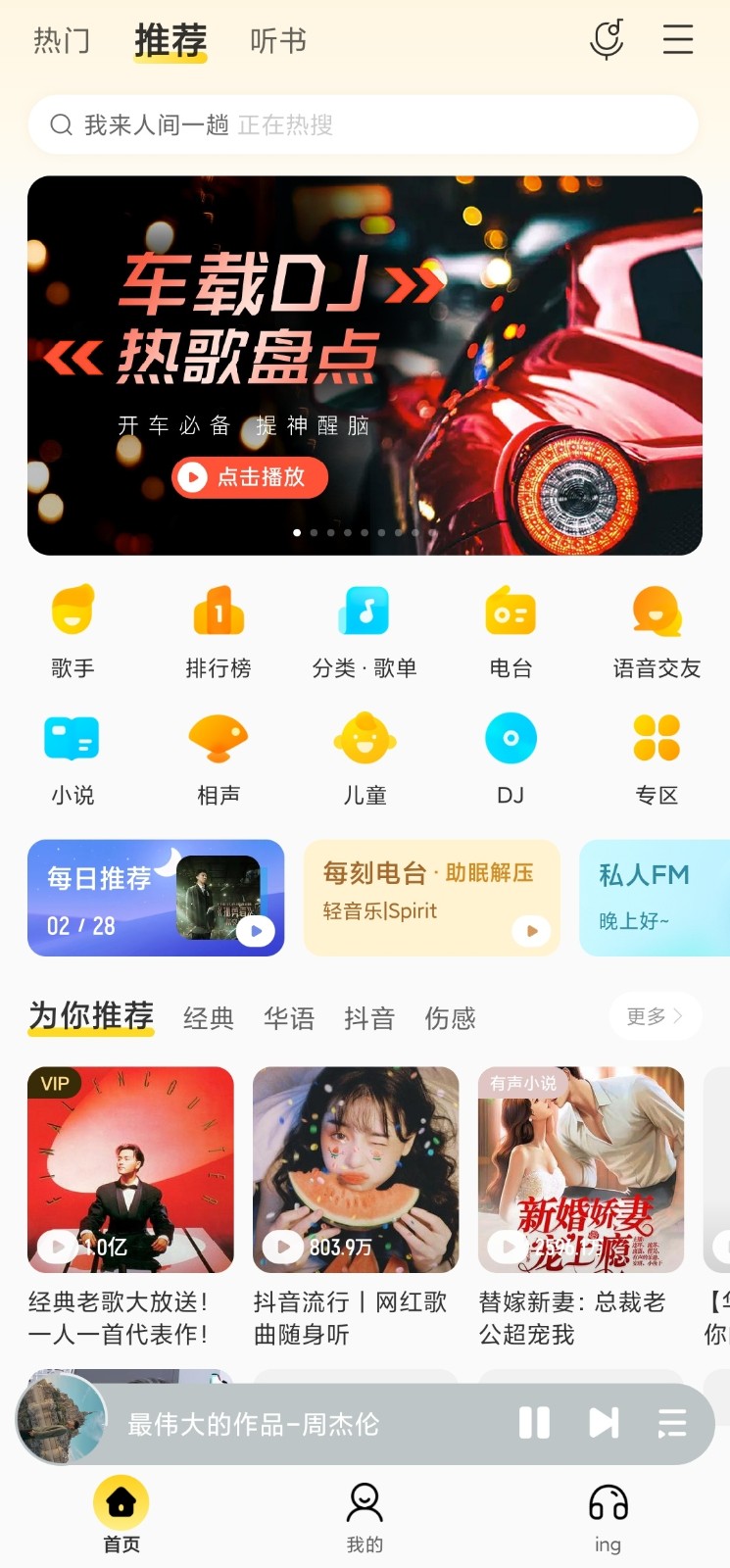Switch to the 听书 tab
Screen dimensions: 730x1568
[277, 39]
